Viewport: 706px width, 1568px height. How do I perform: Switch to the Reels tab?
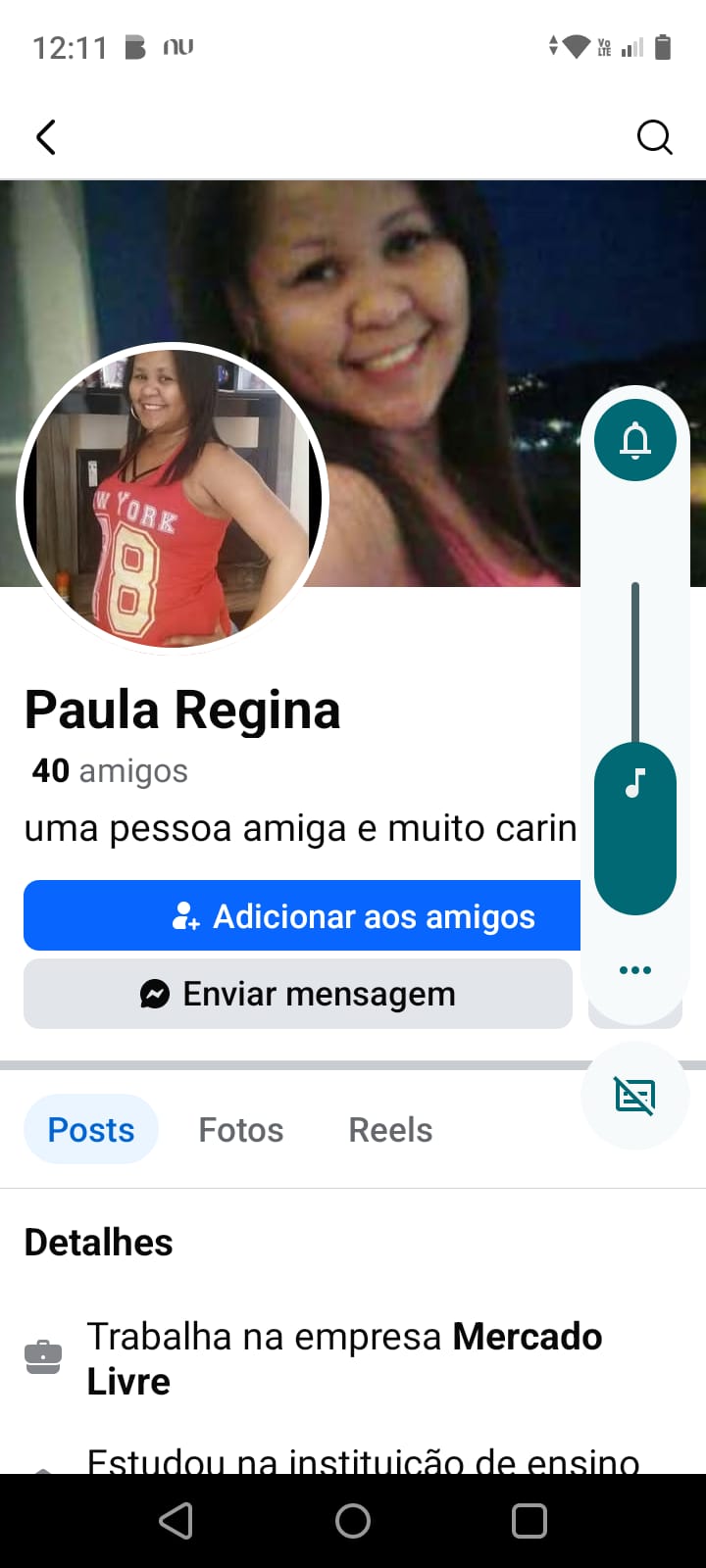pyautogui.click(x=390, y=1130)
